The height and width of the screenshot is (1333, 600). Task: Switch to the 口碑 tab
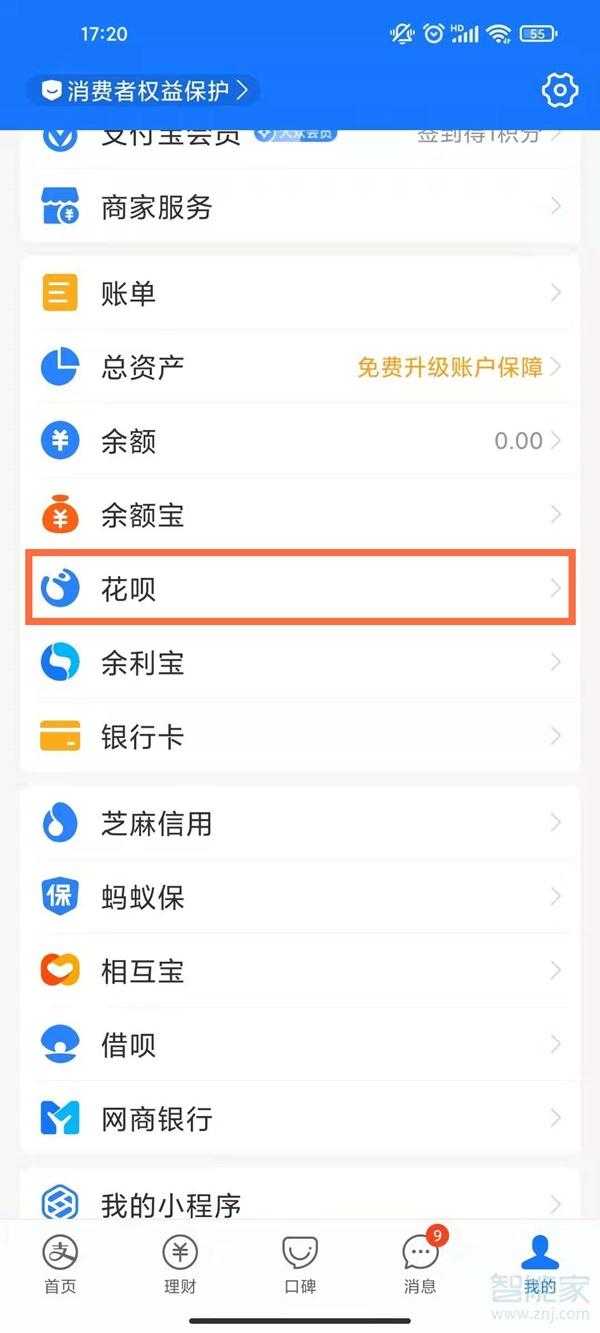pyautogui.click(x=300, y=1265)
